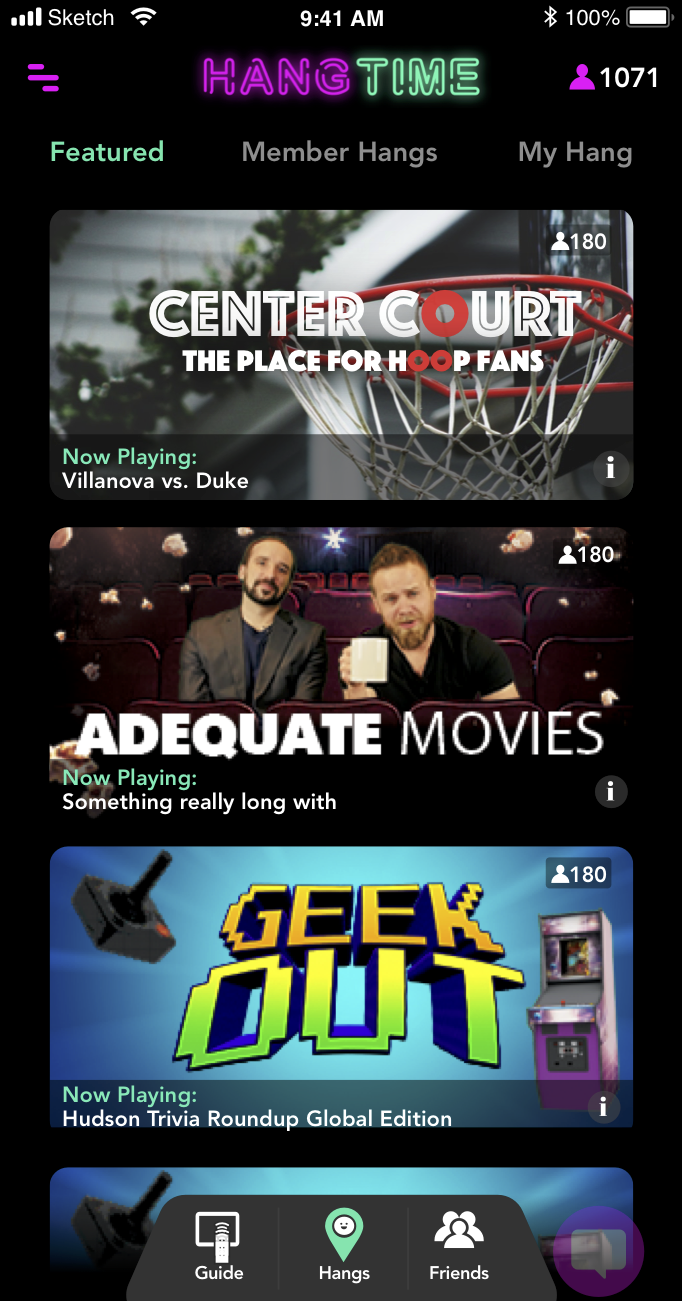Select the My Hang tab

point(575,153)
